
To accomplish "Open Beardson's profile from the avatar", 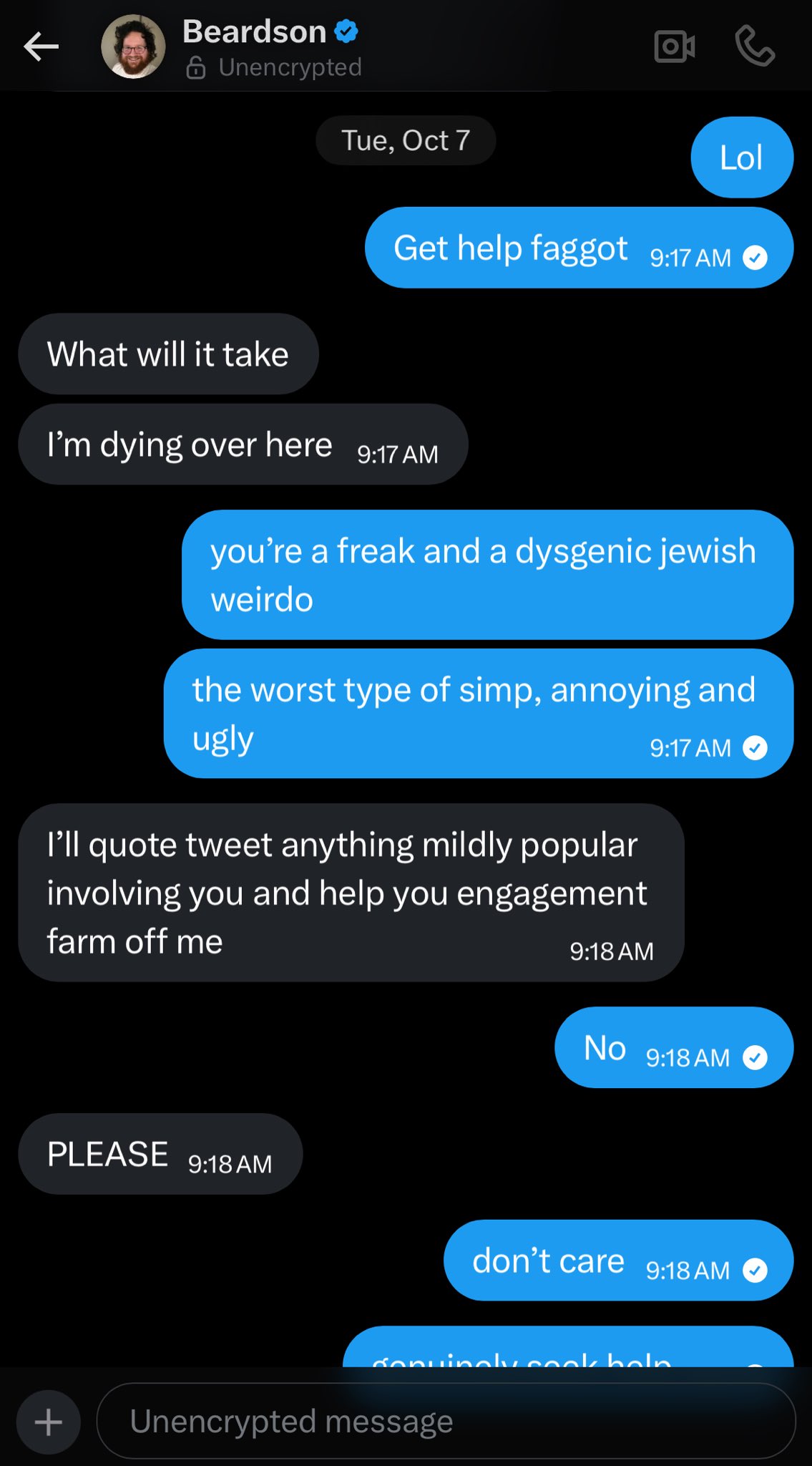I will 134,47.
